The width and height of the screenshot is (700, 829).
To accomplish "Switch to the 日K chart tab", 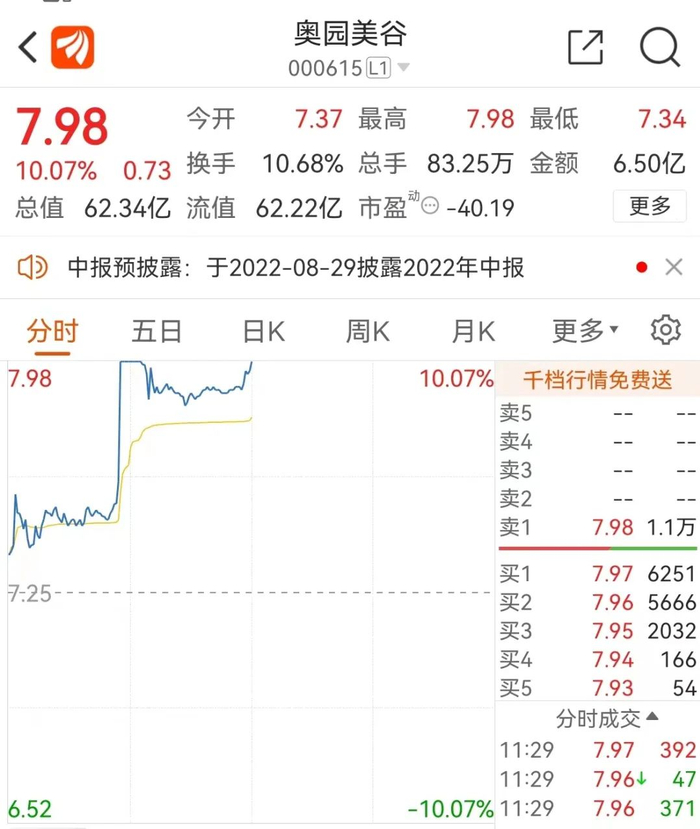I will click(263, 332).
